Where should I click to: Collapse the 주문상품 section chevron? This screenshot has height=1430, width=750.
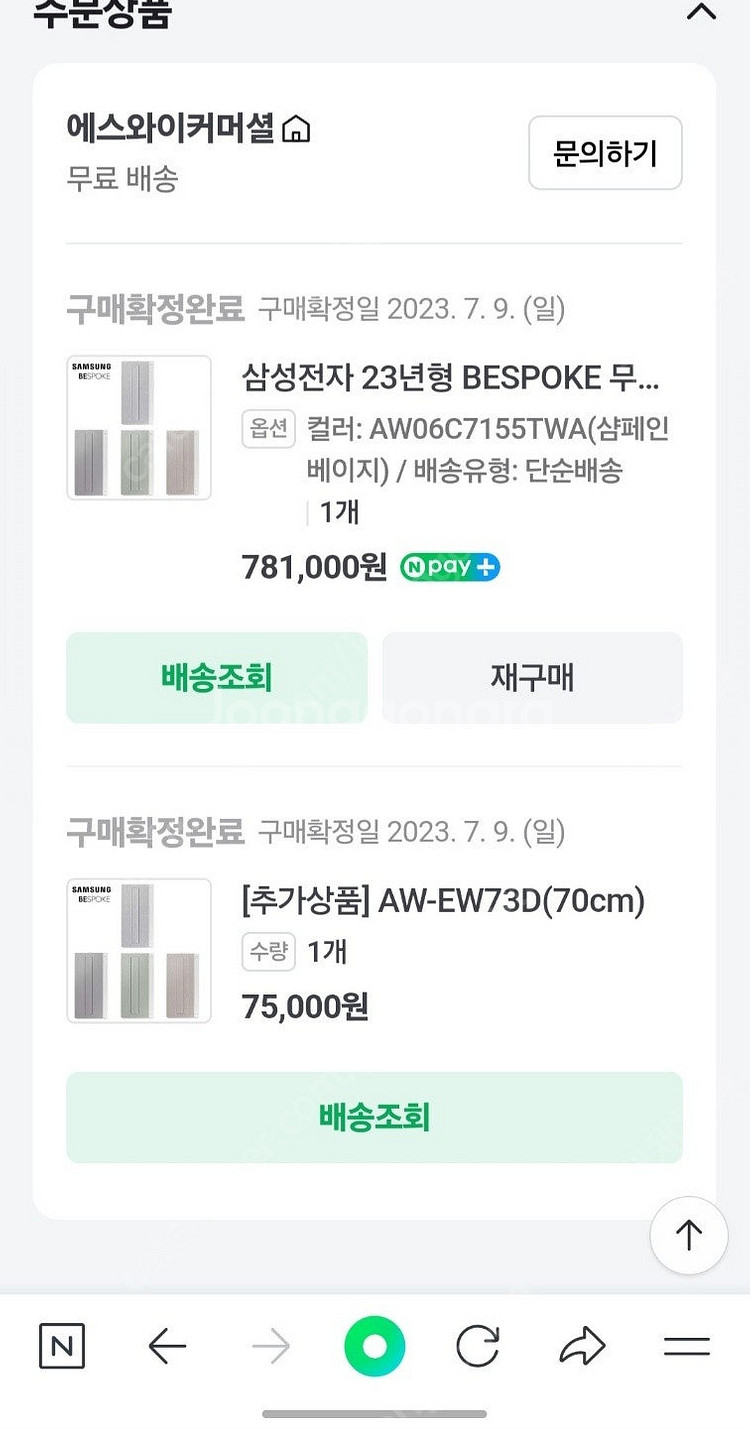701,12
